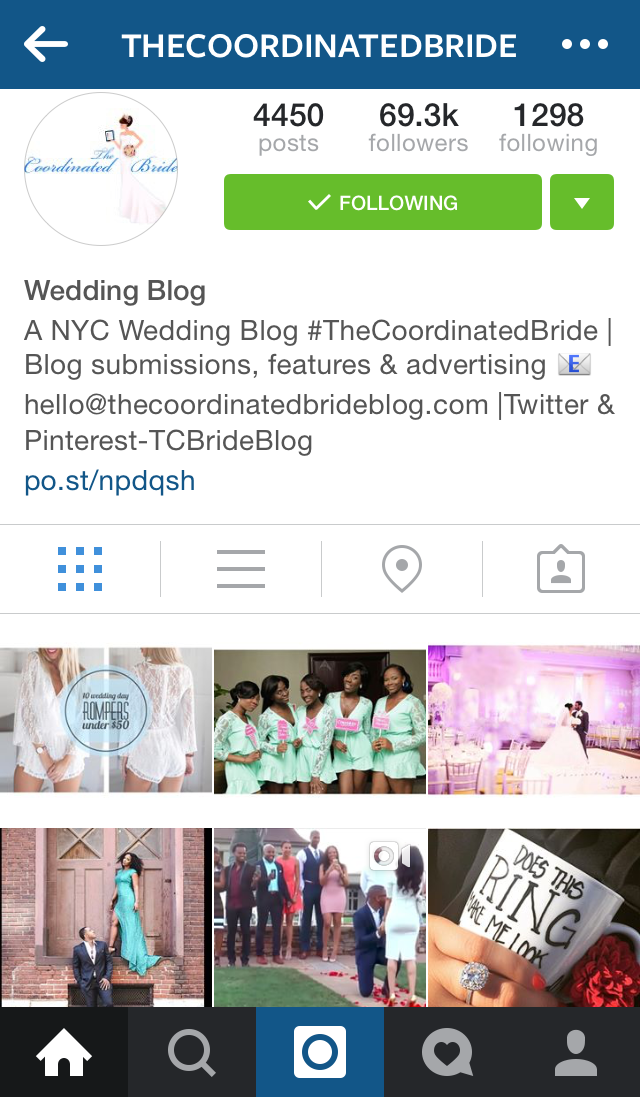
Task: Open the activity heart tab
Action: pyautogui.click(x=448, y=1052)
